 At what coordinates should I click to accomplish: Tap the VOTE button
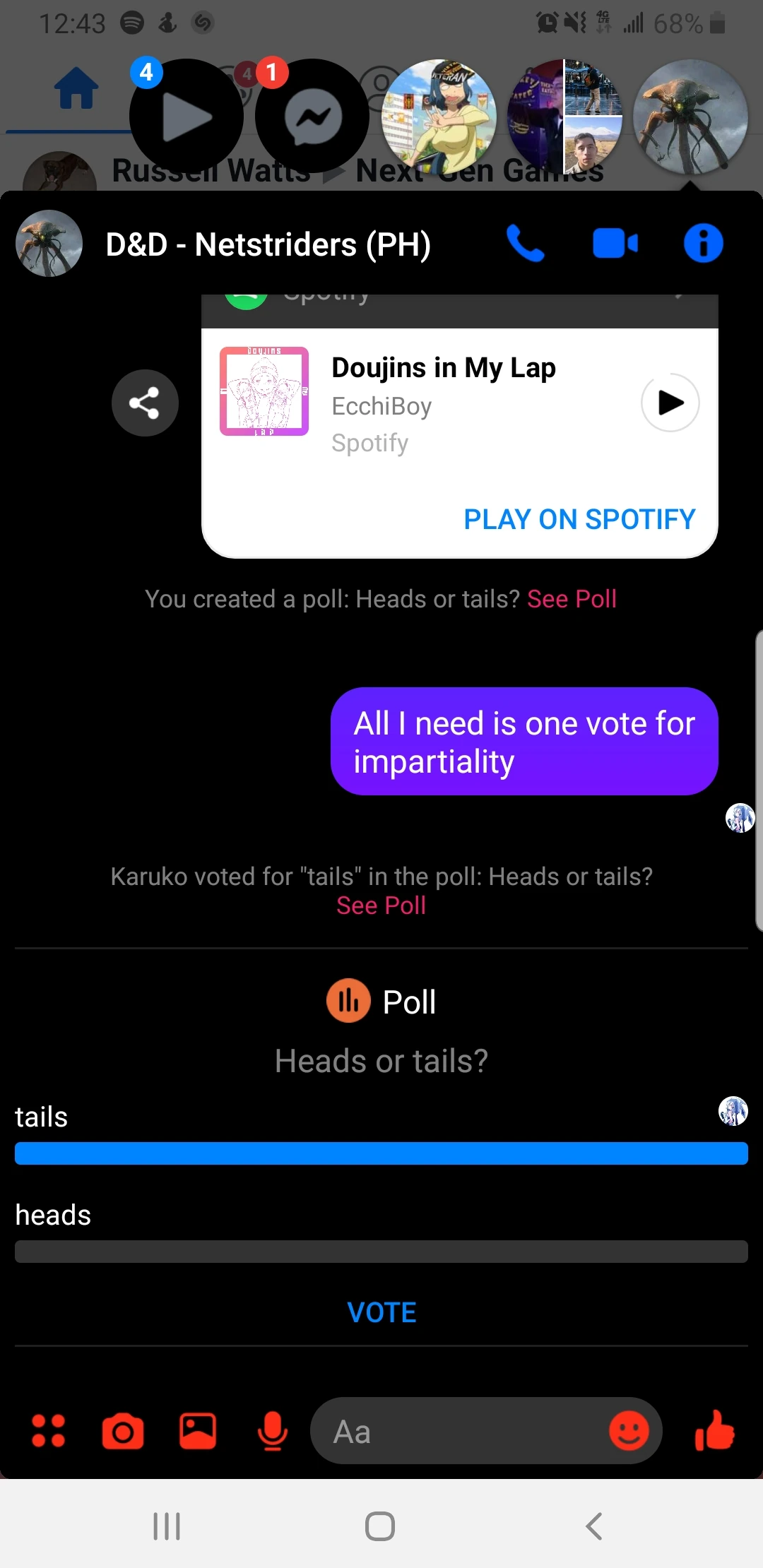381,1313
